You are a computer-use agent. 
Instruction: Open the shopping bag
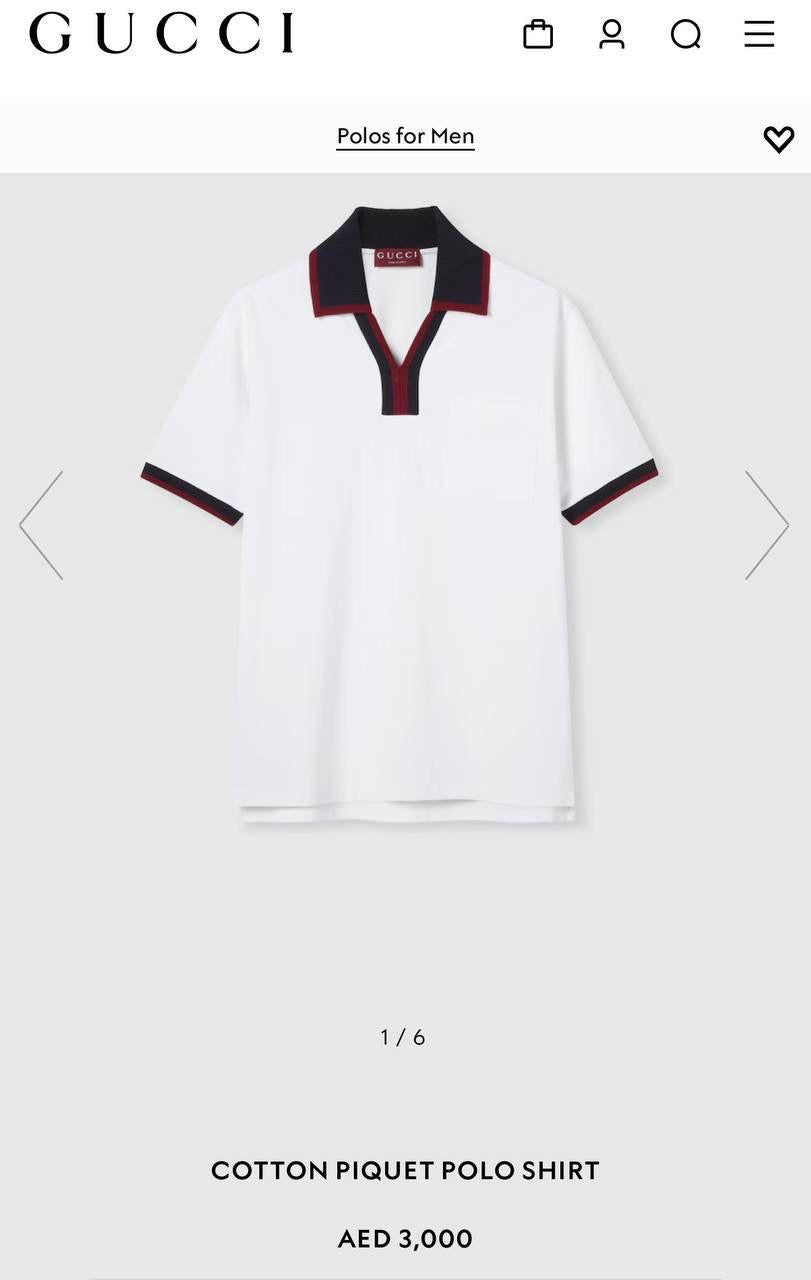(538, 34)
